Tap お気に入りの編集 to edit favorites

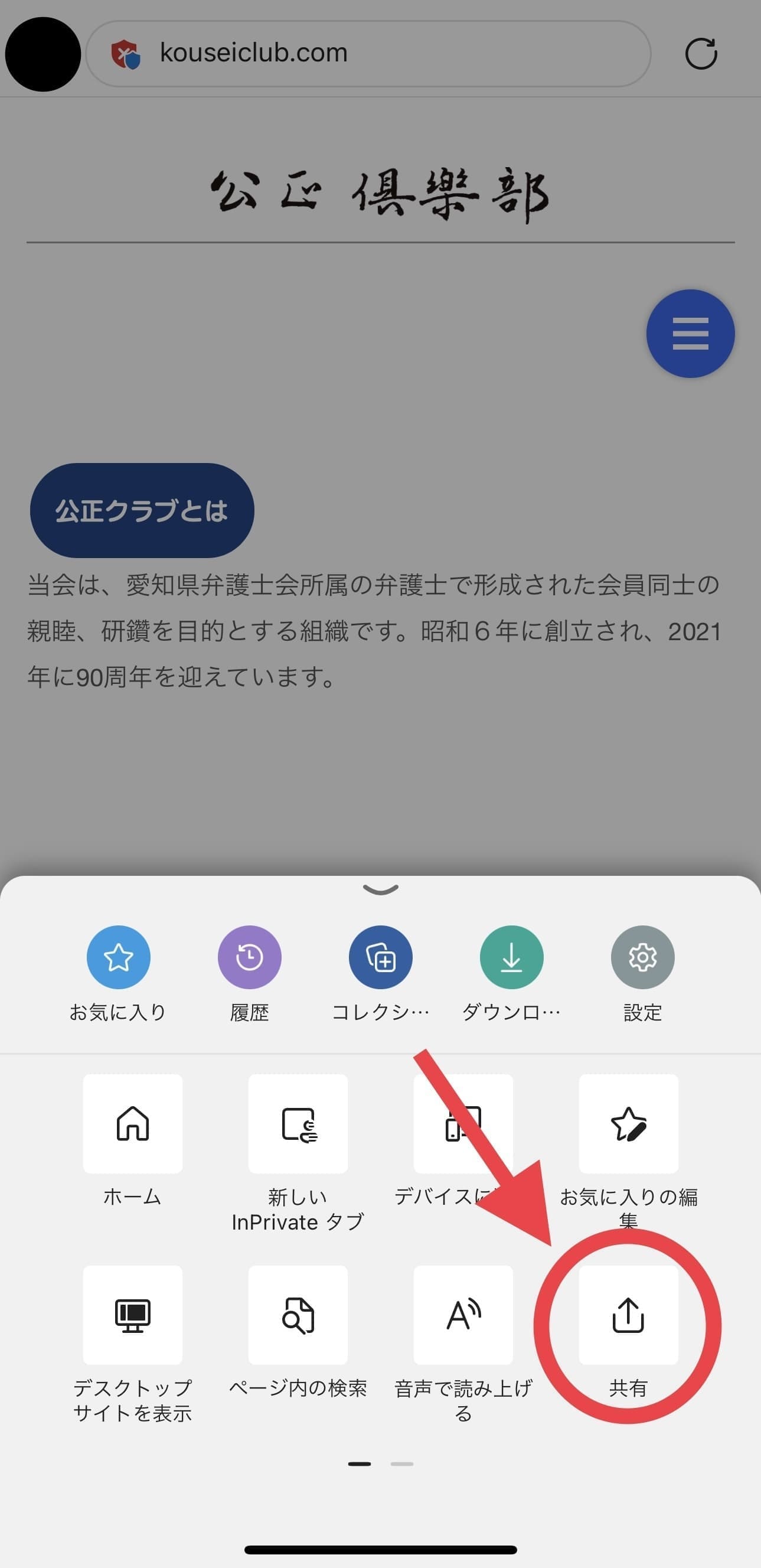pyautogui.click(x=628, y=1123)
